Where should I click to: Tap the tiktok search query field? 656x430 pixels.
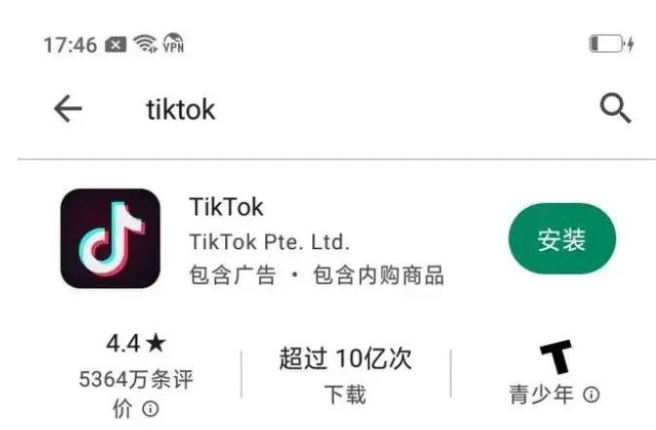[x=180, y=109]
